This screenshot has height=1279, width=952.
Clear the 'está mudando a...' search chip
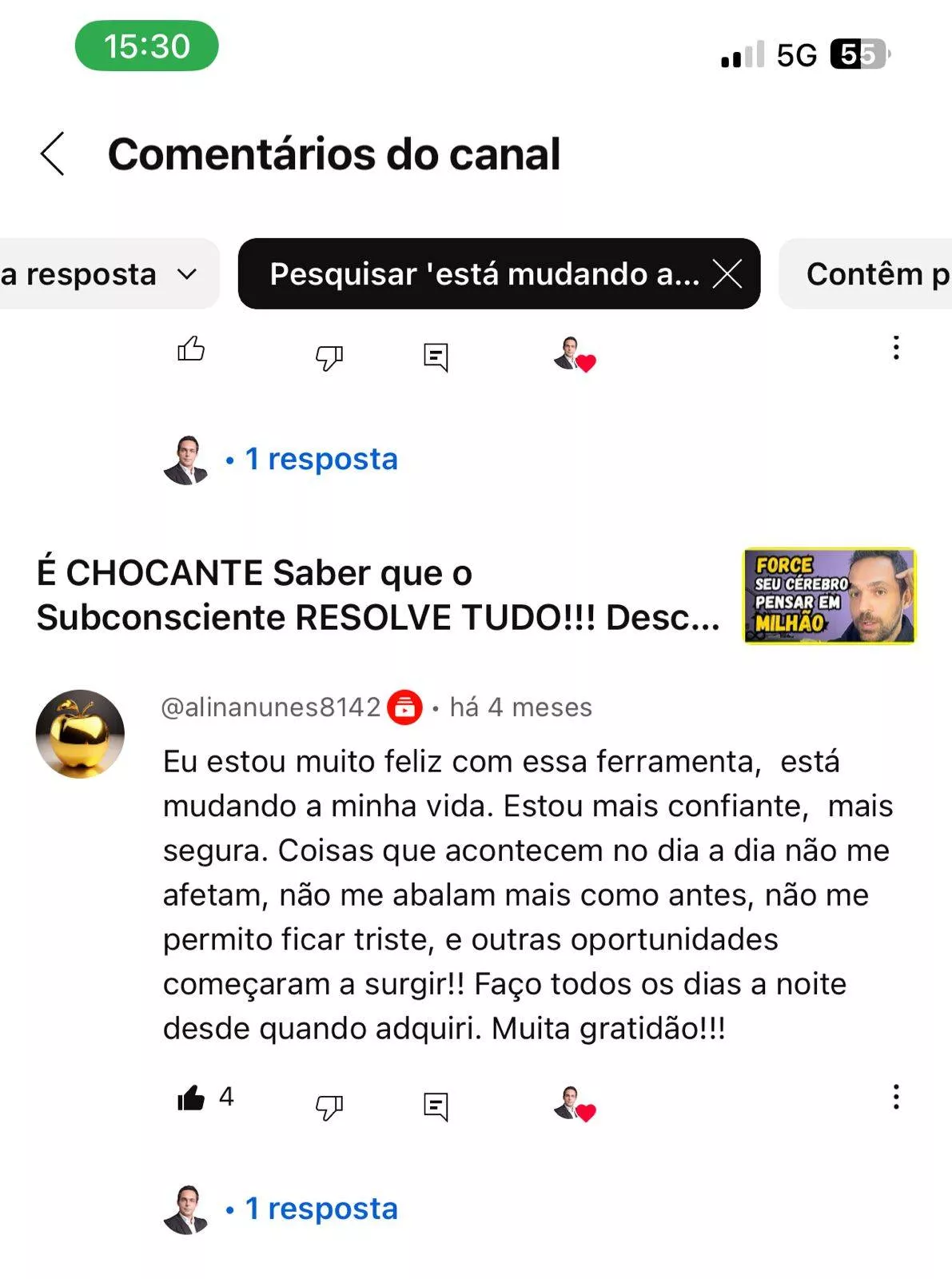(x=727, y=274)
